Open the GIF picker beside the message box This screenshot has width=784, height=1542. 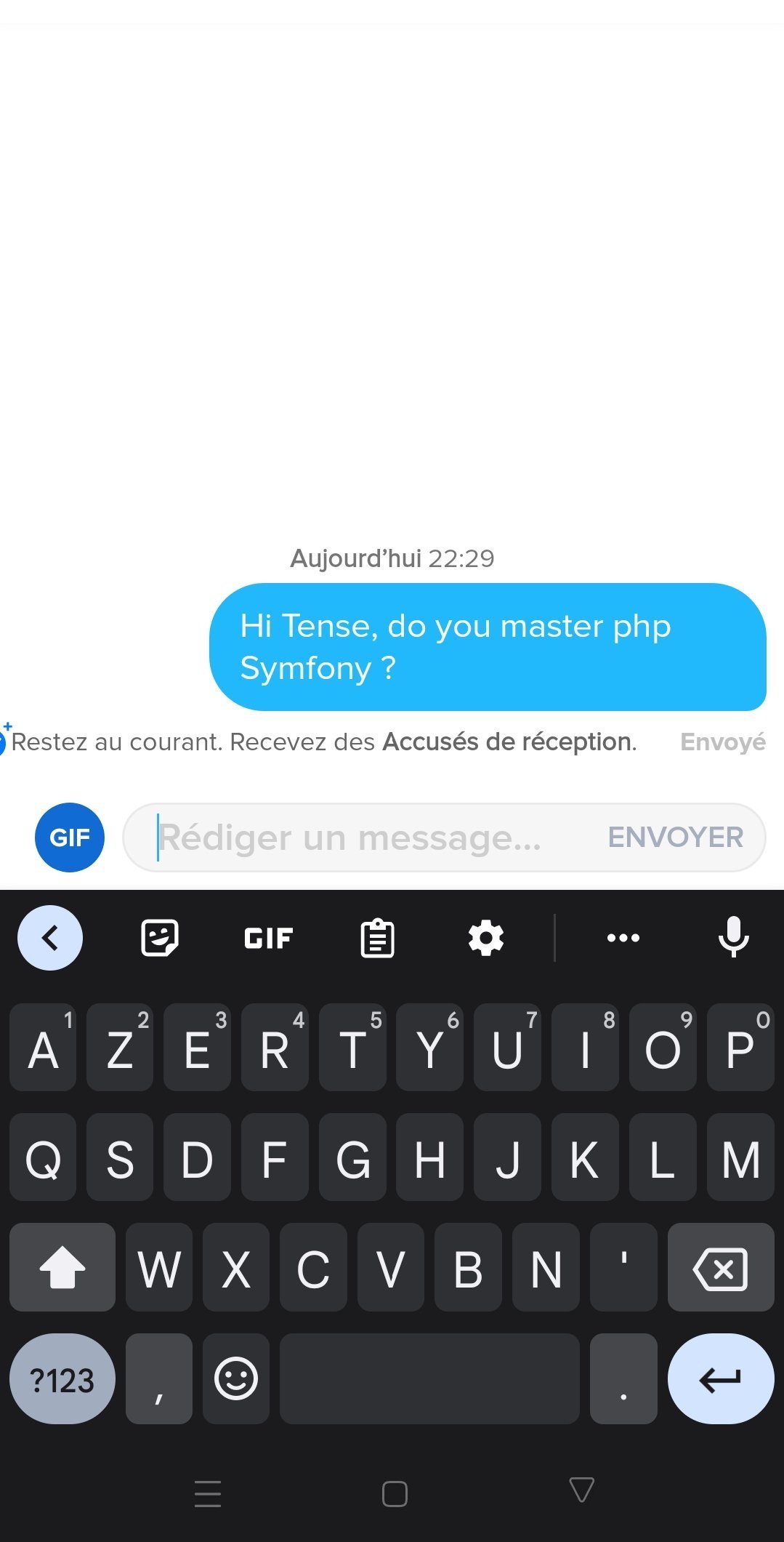coord(70,838)
